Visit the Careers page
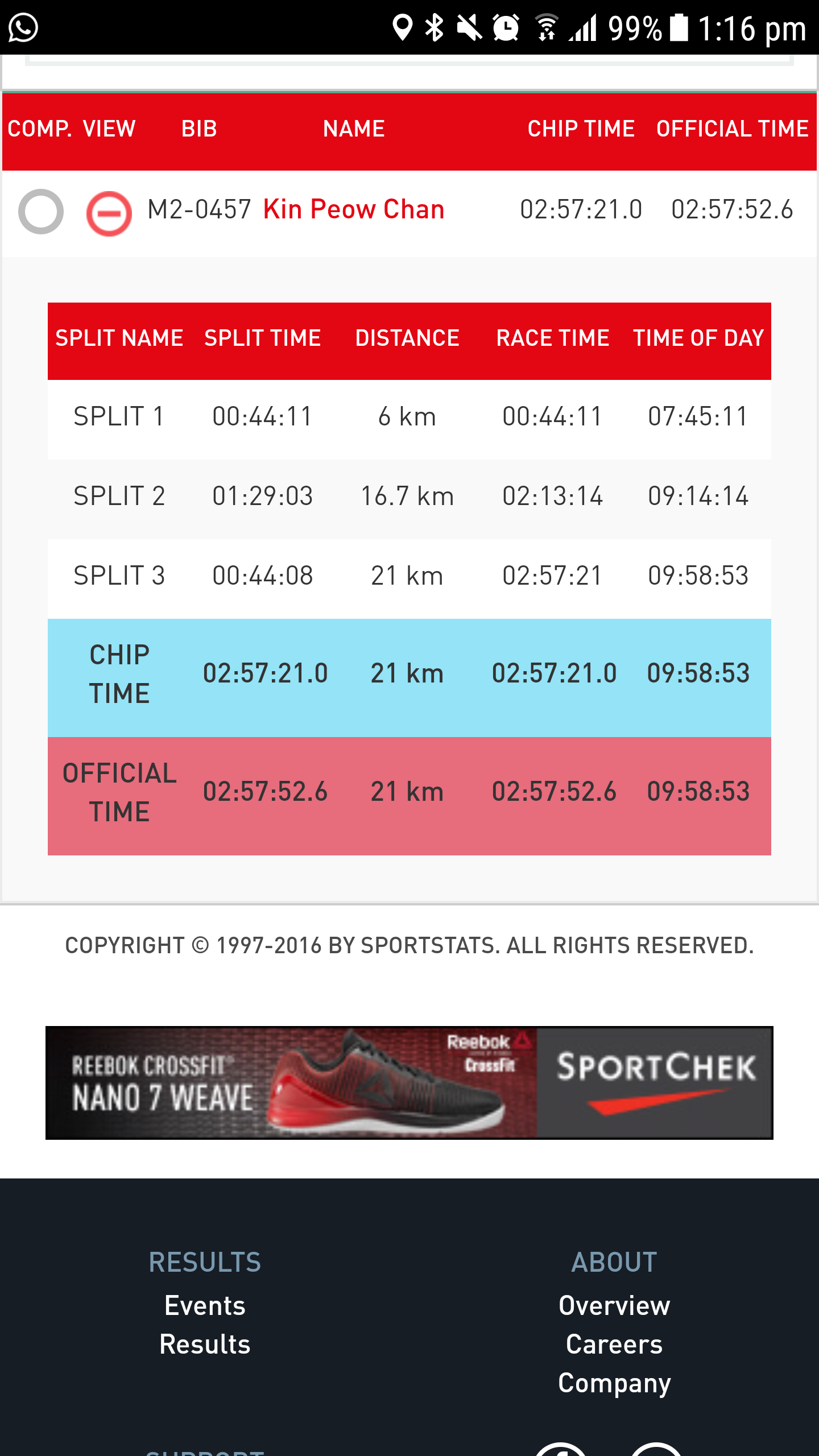 (614, 1345)
